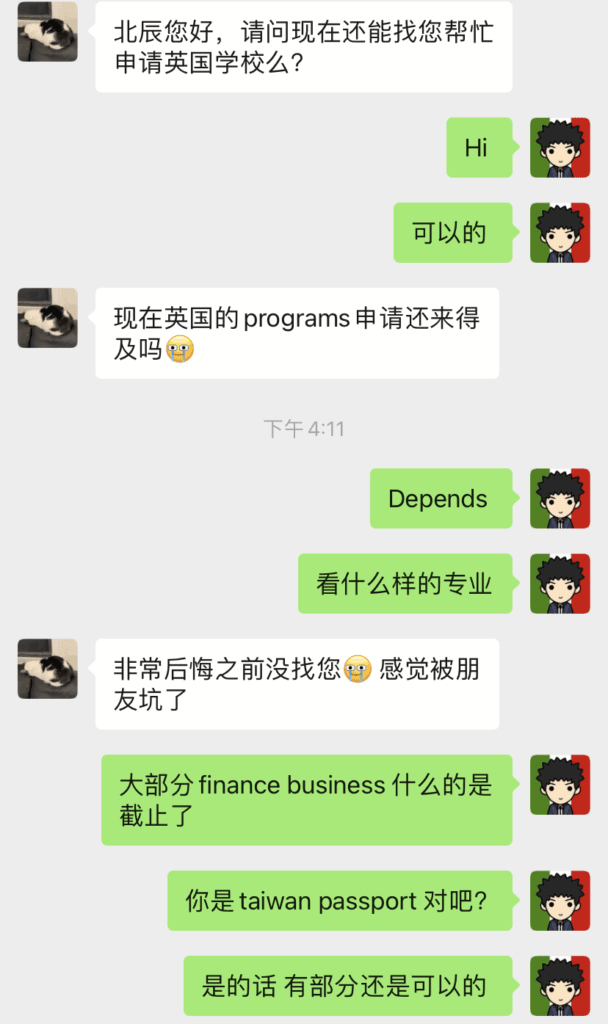Tap the avatar next to Depends message
The image size is (608, 1024).
pyautogui.click(x=559, y=498)
